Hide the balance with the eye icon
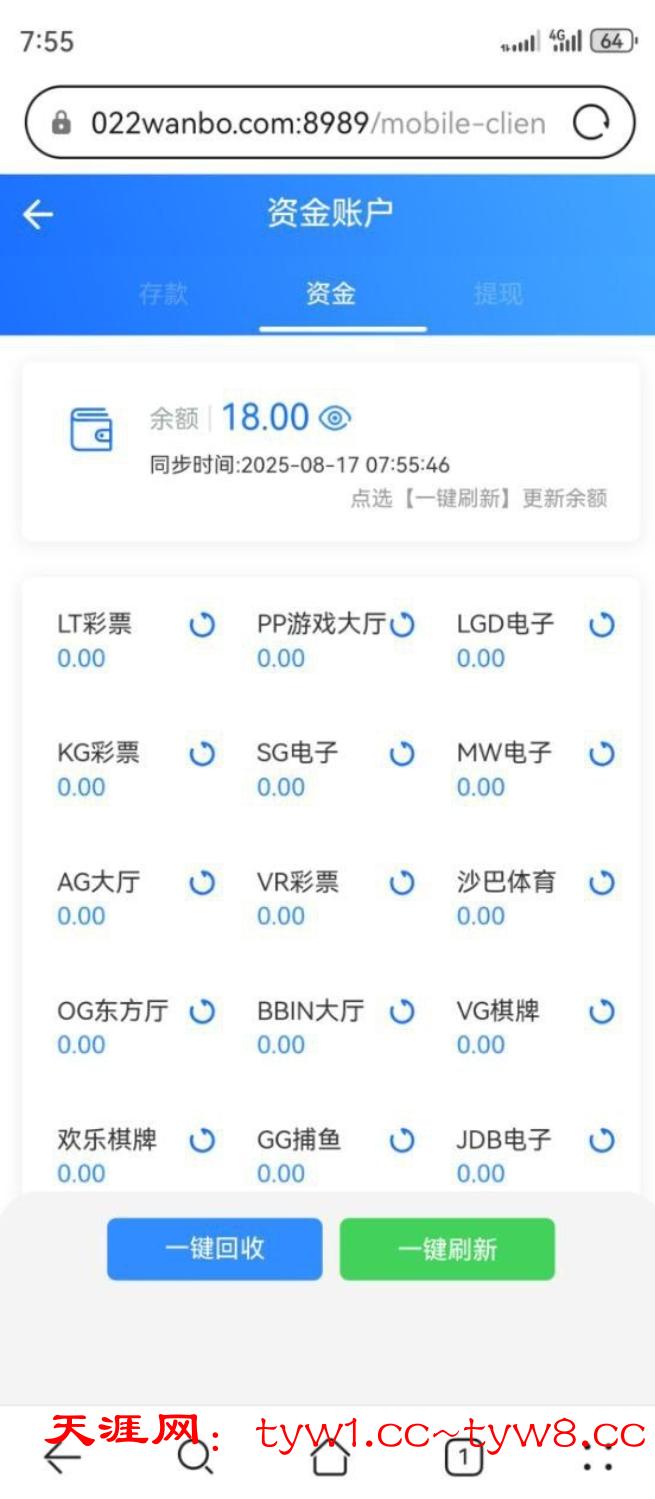 coord(335,418)
